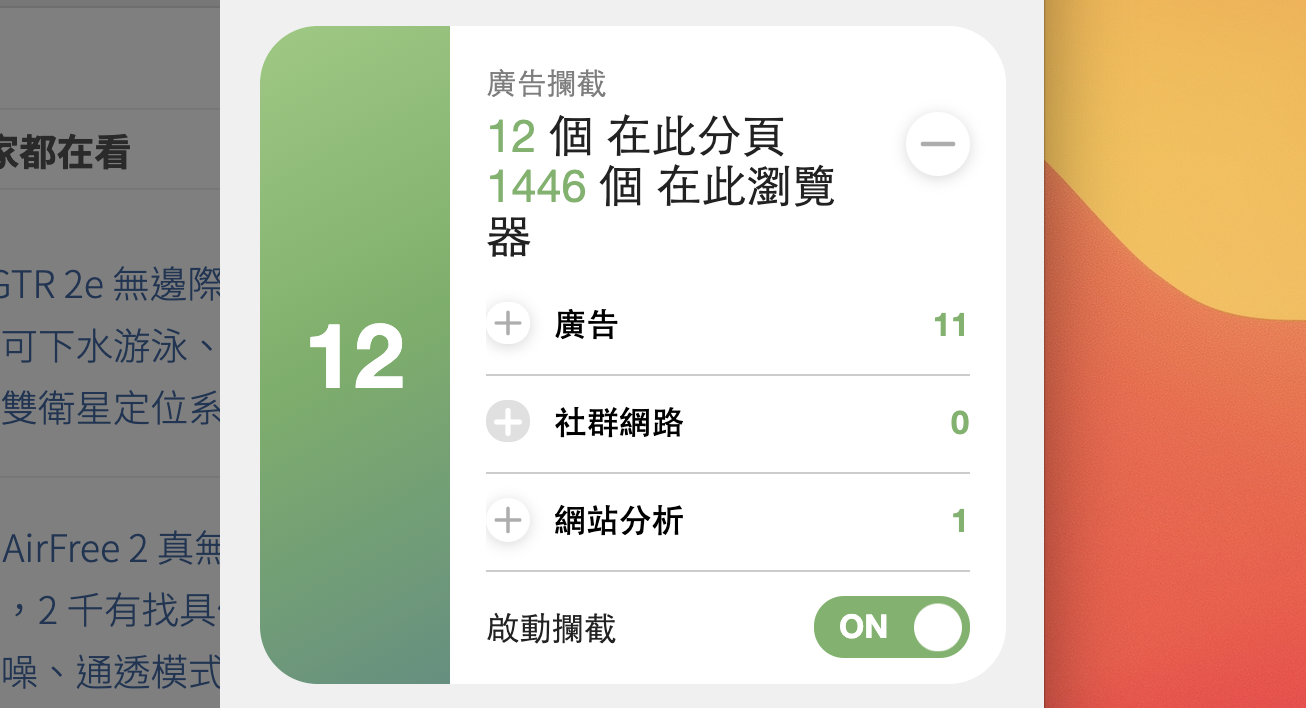Expand the 社群網路 category details
The image size is (1306, 708).
508,422
